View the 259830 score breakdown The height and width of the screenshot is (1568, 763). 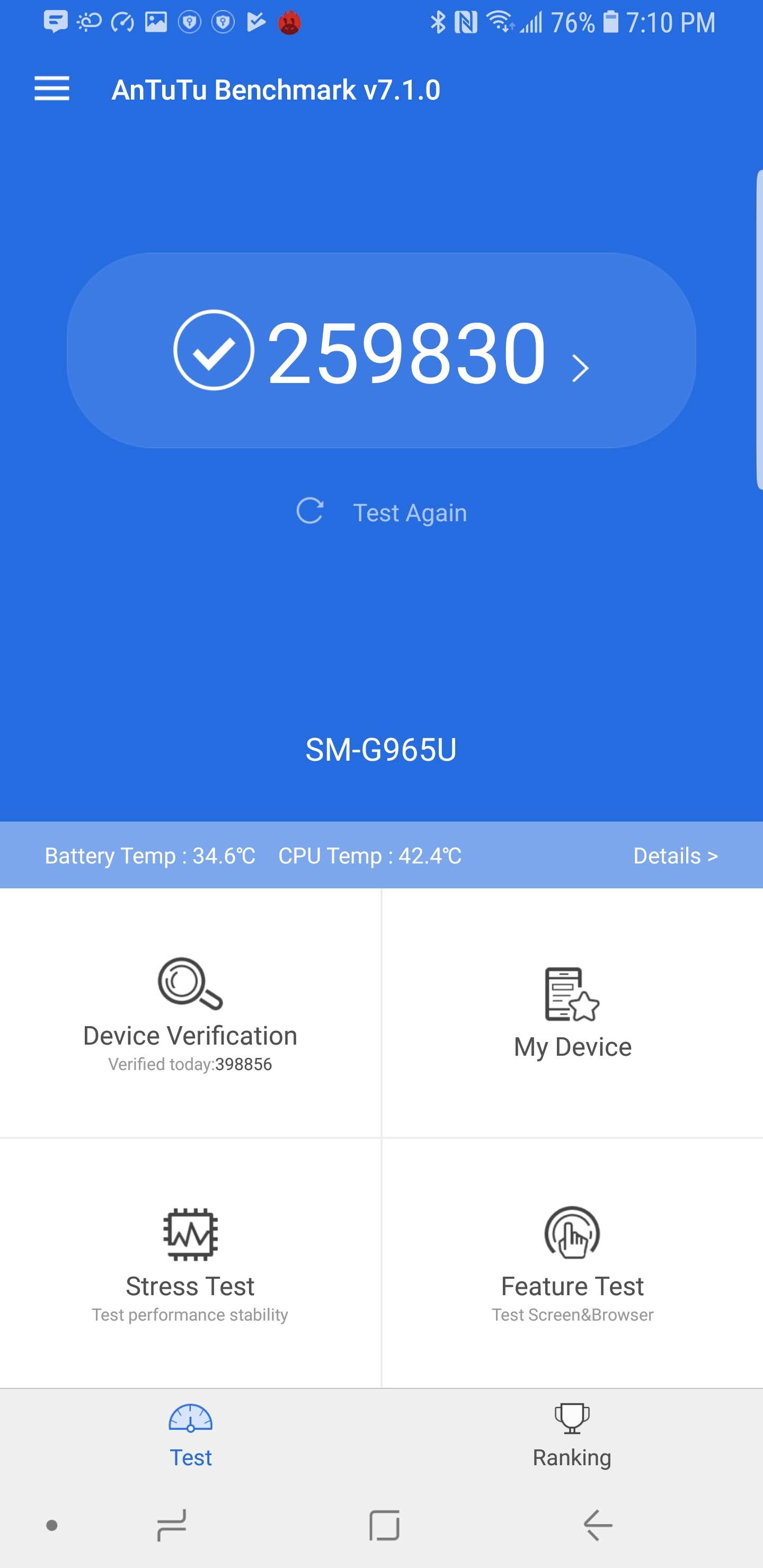coord(382,351)
